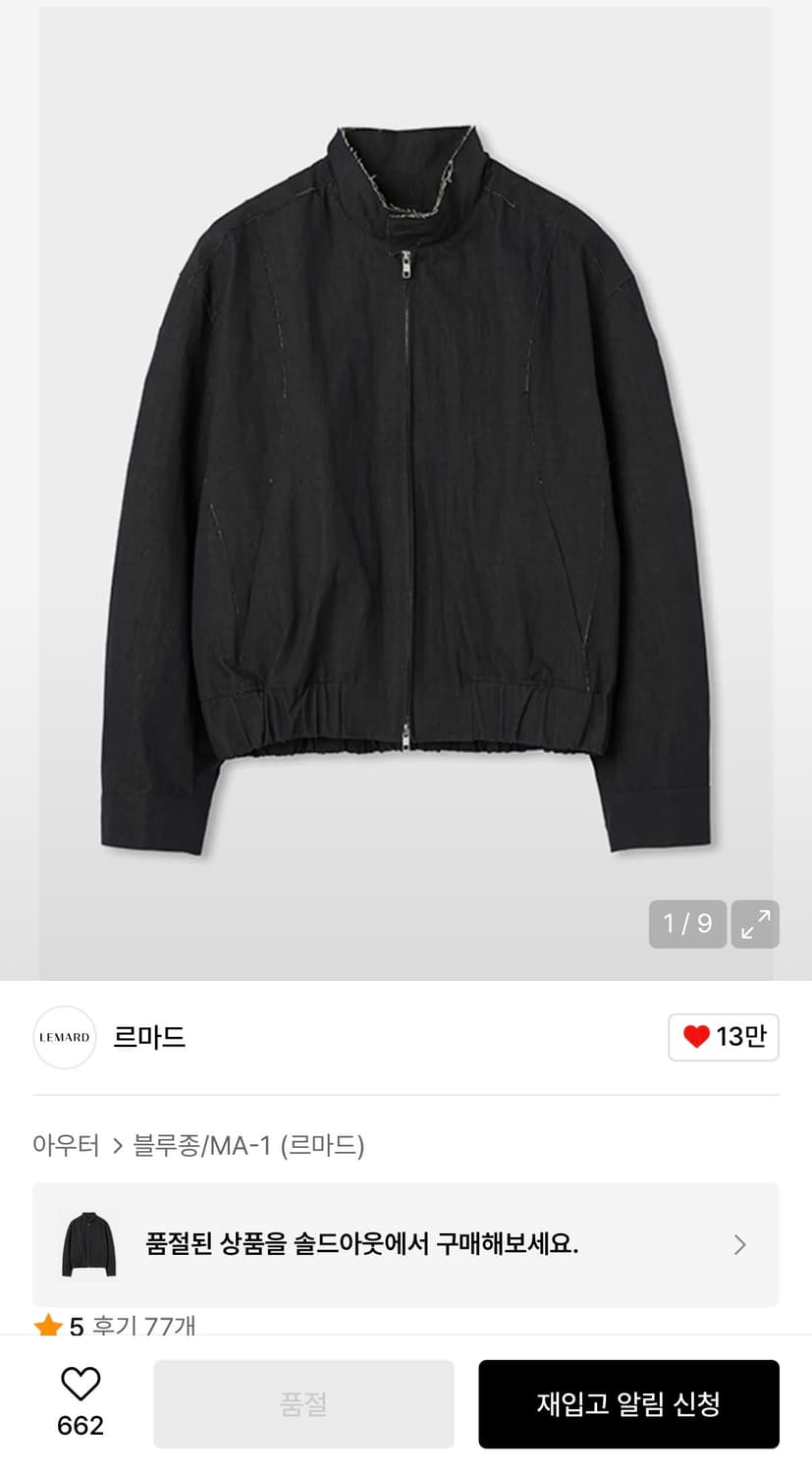
Task: Toggle restock notification via 재입고 알림 신청
Action: [x=628, y=1403]
